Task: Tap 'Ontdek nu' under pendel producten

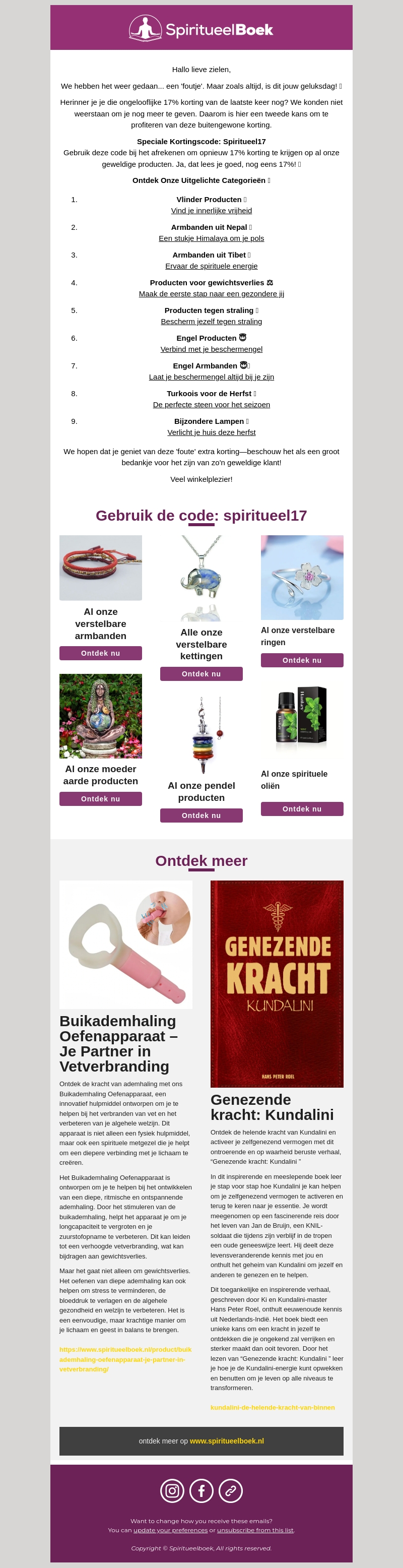Action: click(x=201, y=816)
